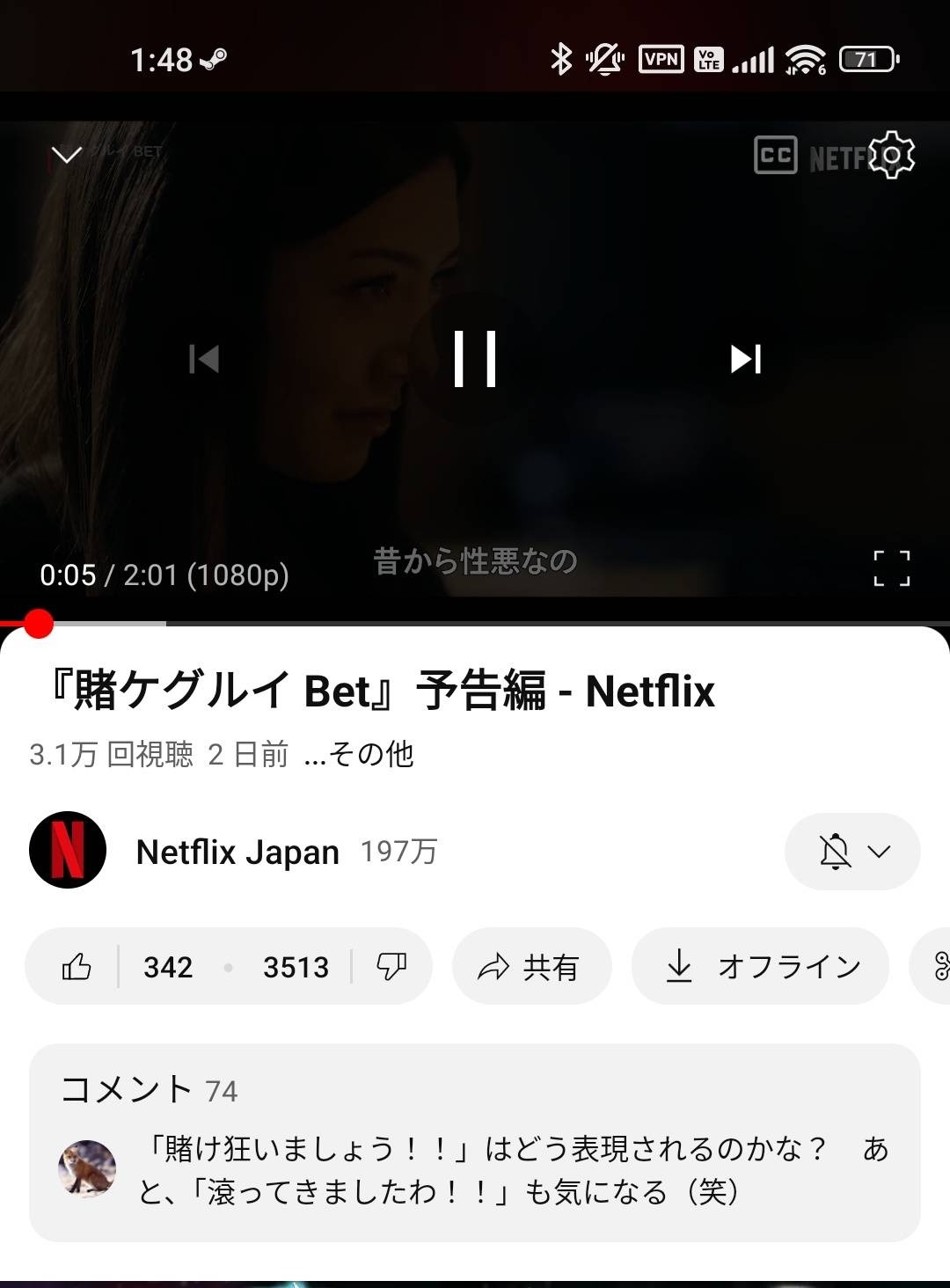Like this video
950x1288 pixels.
coord(77,967)
